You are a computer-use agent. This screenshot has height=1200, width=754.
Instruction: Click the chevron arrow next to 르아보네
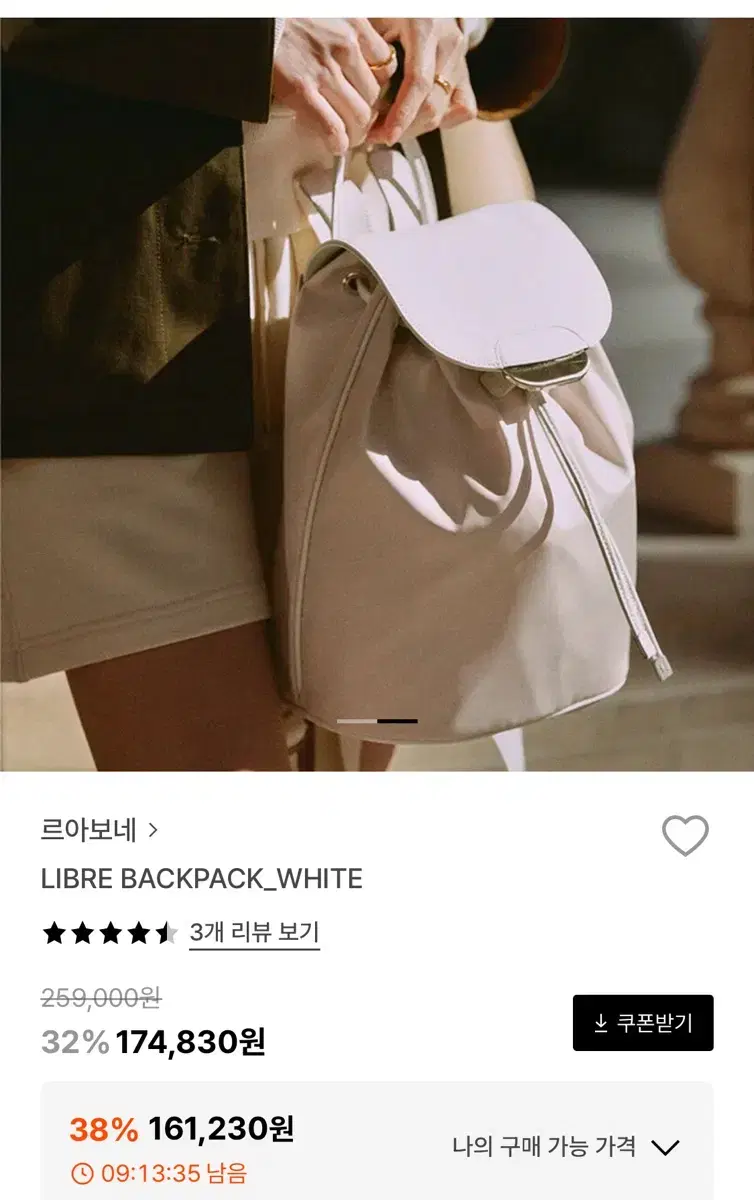pyautogui.click(x=155, y=831)
